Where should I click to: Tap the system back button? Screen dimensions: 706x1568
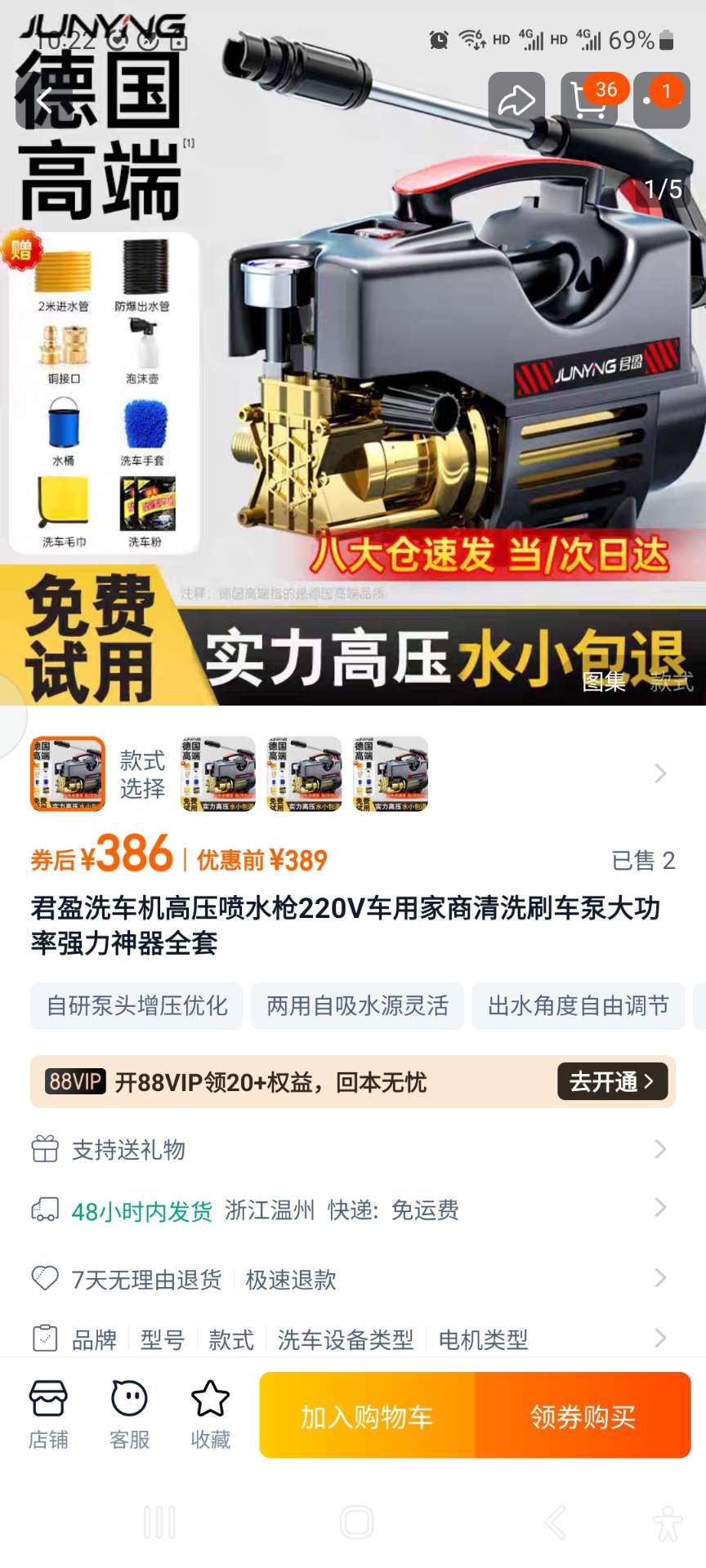pyautogui.click(x=555, y=1522)
